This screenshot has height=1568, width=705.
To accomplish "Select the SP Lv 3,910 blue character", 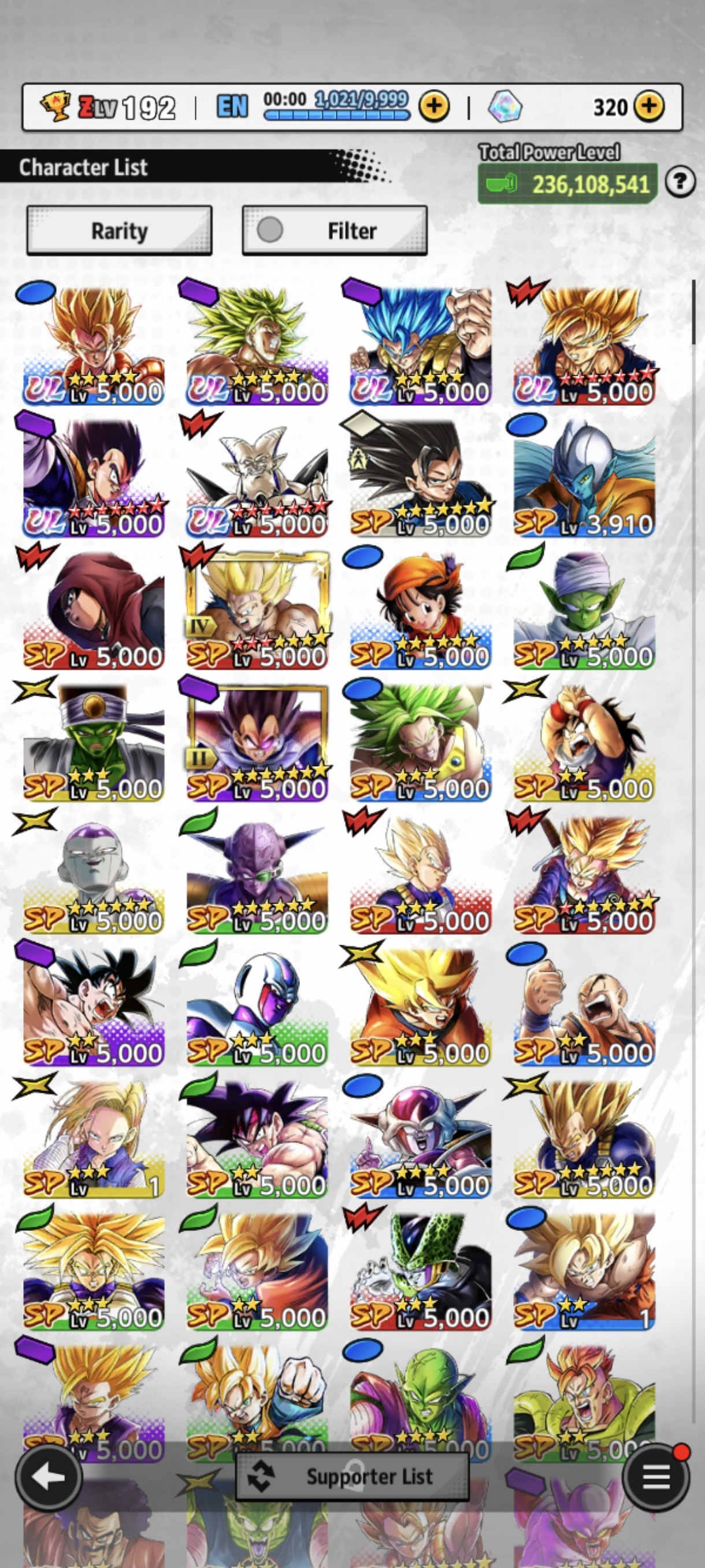I will (584, 478).
